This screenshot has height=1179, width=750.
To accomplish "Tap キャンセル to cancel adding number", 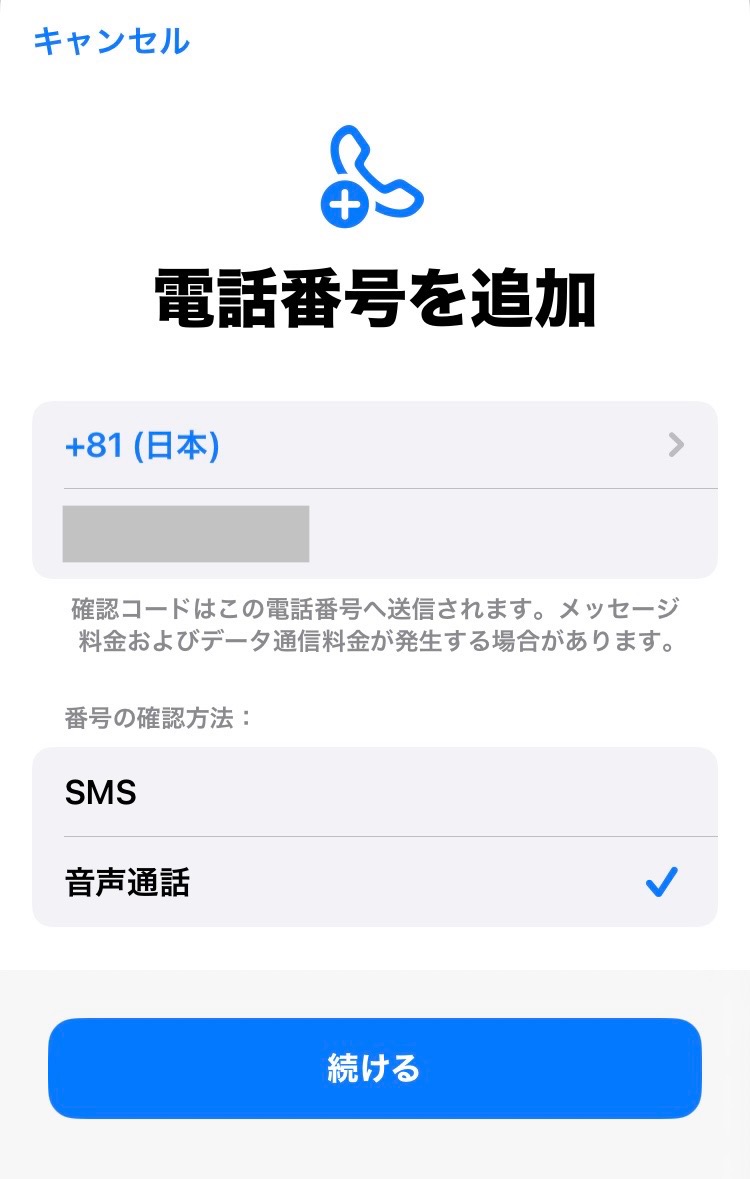I will [x=111, y=41].
